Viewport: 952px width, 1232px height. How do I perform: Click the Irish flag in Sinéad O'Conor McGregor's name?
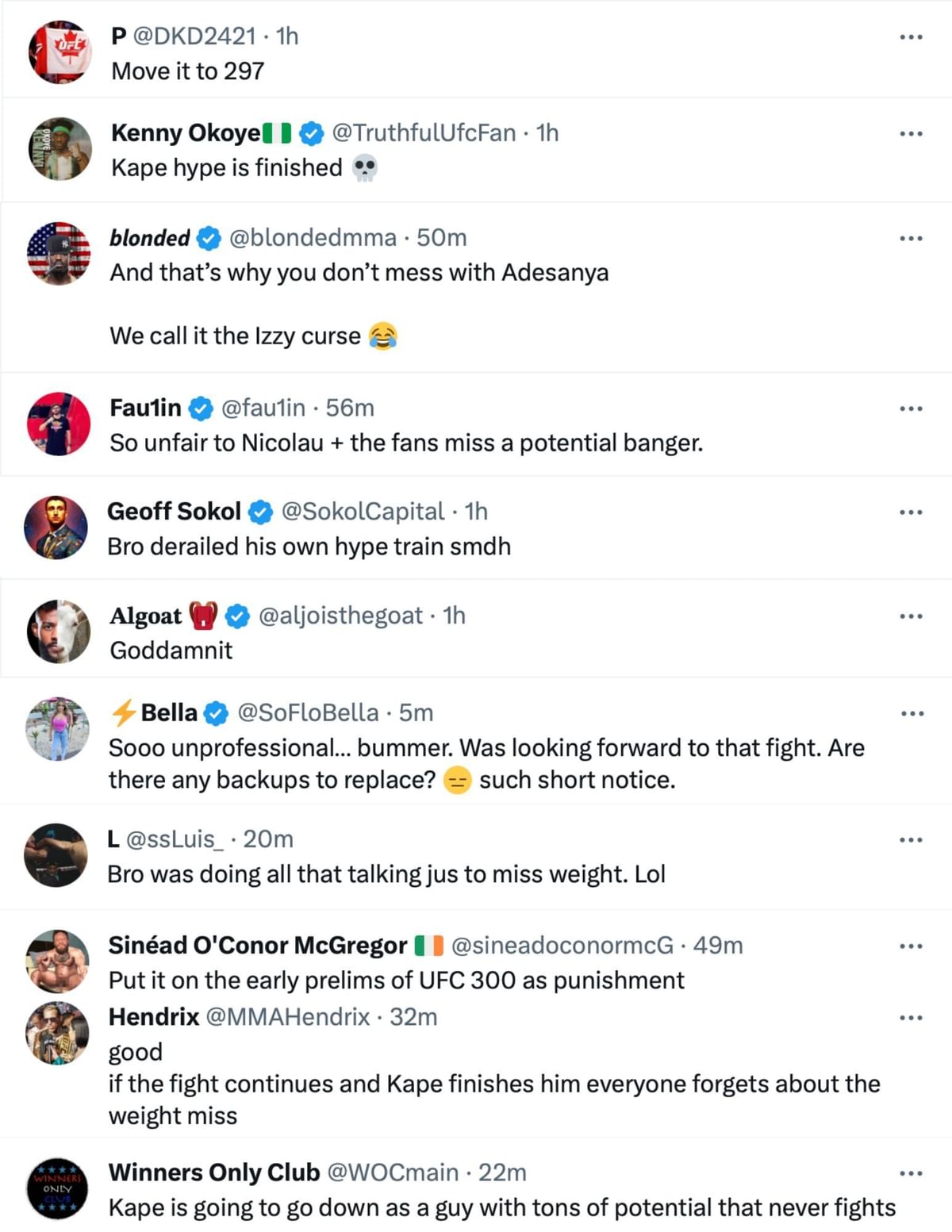click(432, 946)
